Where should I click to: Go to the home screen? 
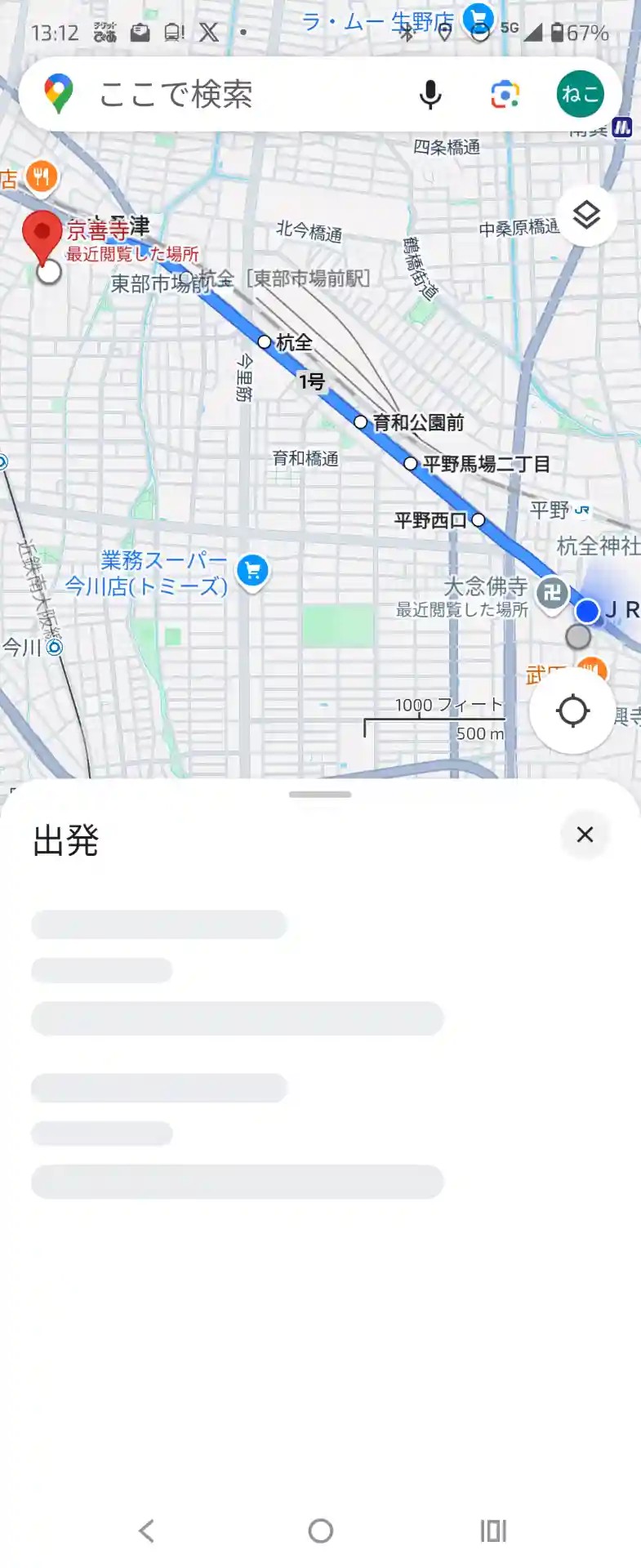point(320,1530)
